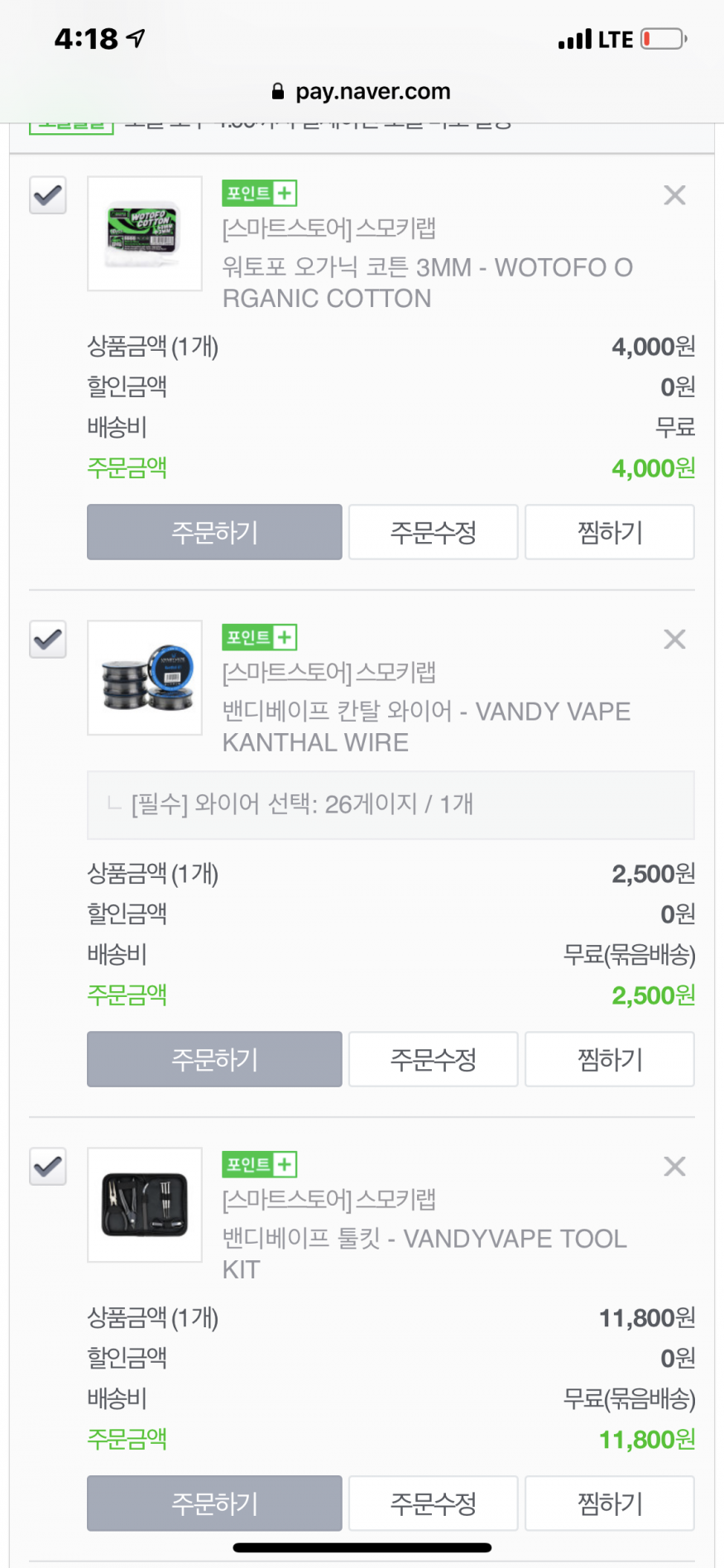Uncheck the Vandy Vape Kanthal Wire checkbox
724x1568 pixels.
[x=48, y=640]
